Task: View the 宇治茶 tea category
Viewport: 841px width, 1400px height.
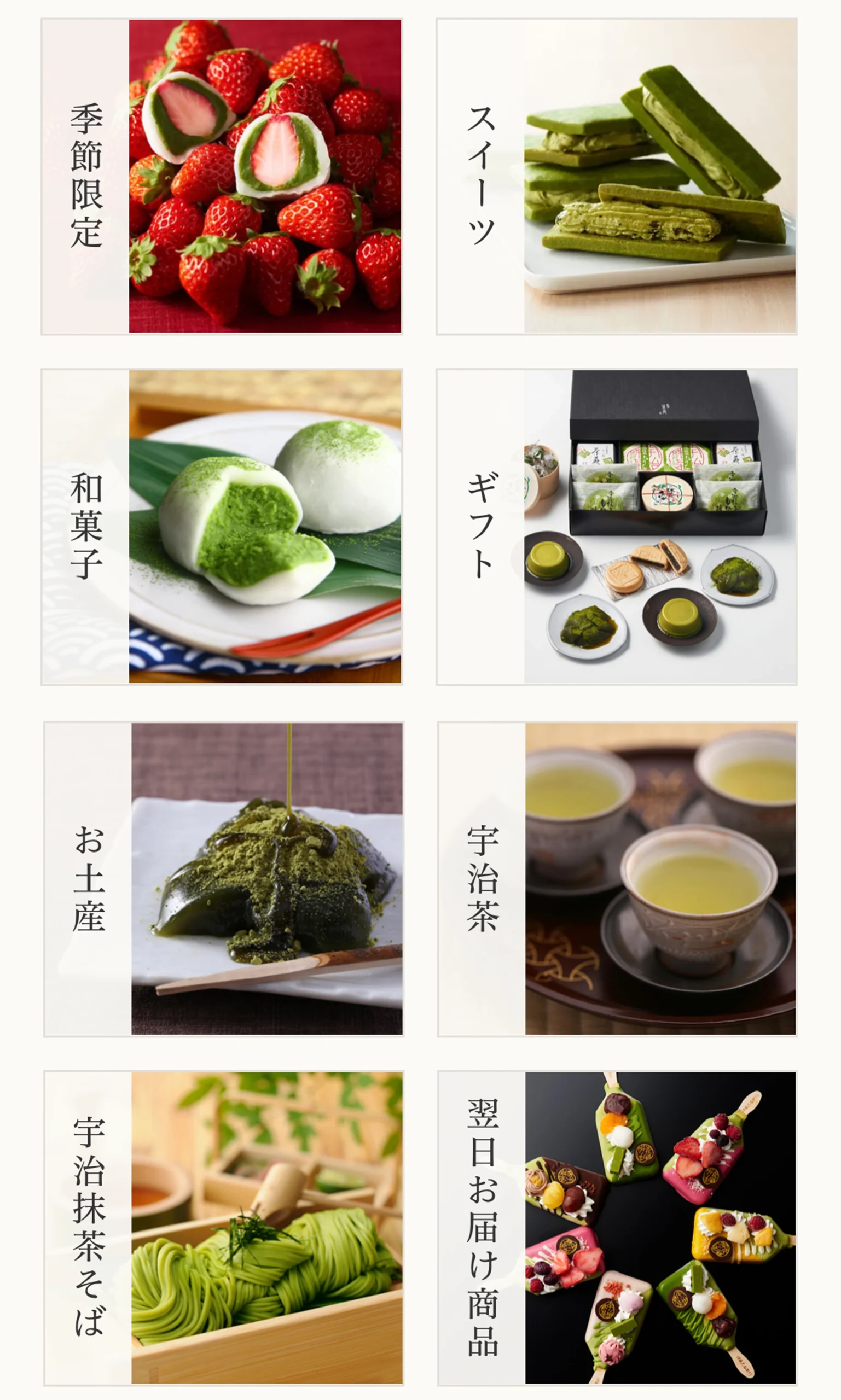Action: (x=617, y=879)
